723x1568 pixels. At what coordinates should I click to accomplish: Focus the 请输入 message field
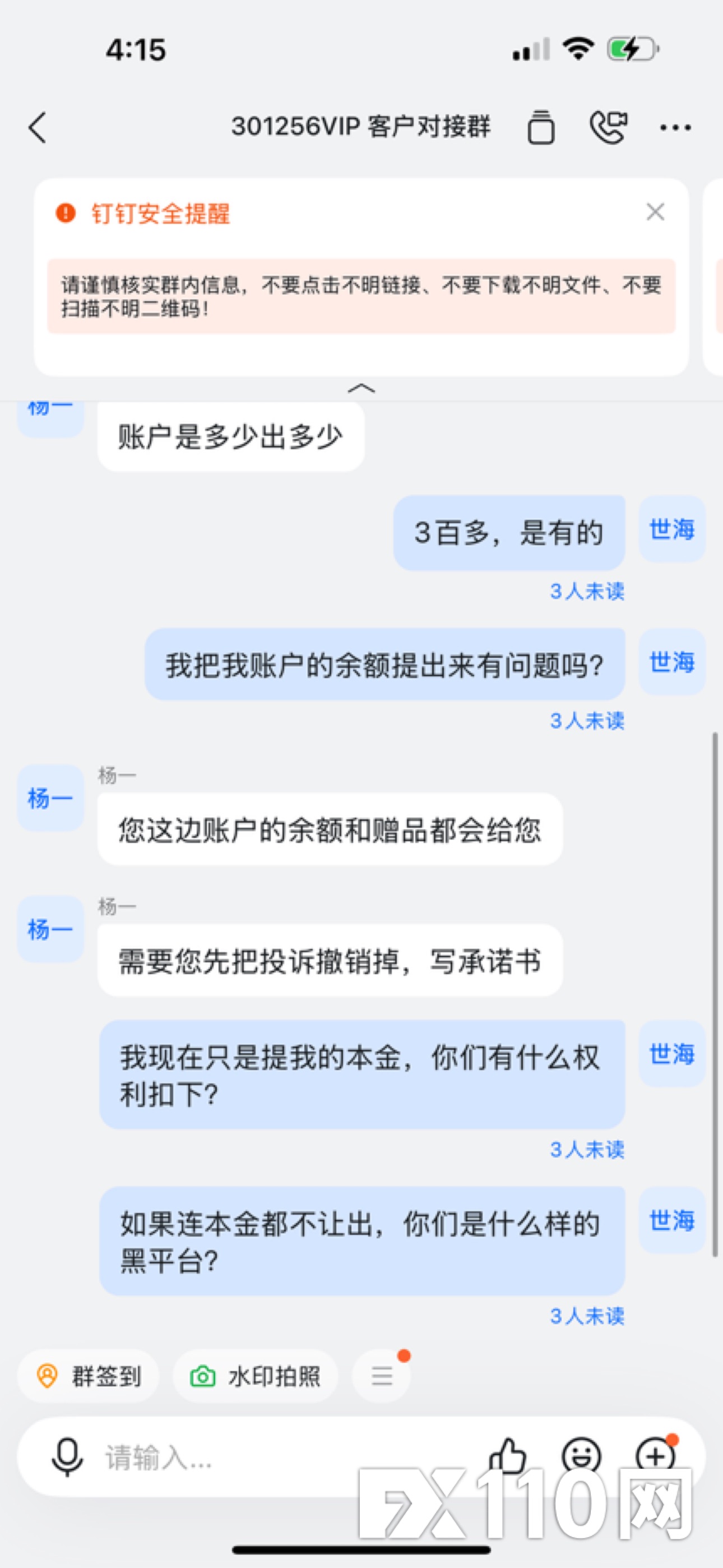(274, 1457)
